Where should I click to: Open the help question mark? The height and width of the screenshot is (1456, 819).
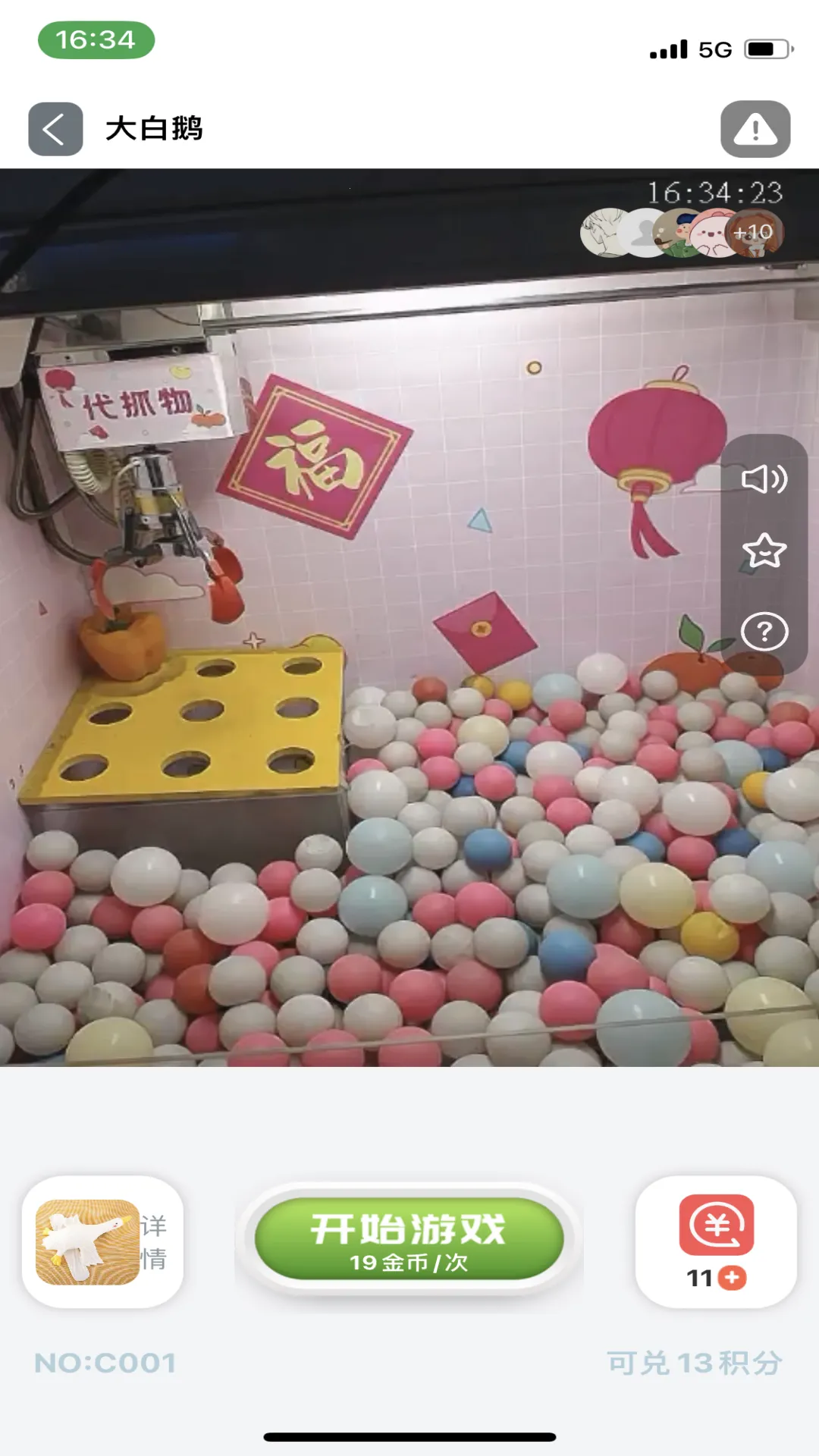tap(764, 631)
